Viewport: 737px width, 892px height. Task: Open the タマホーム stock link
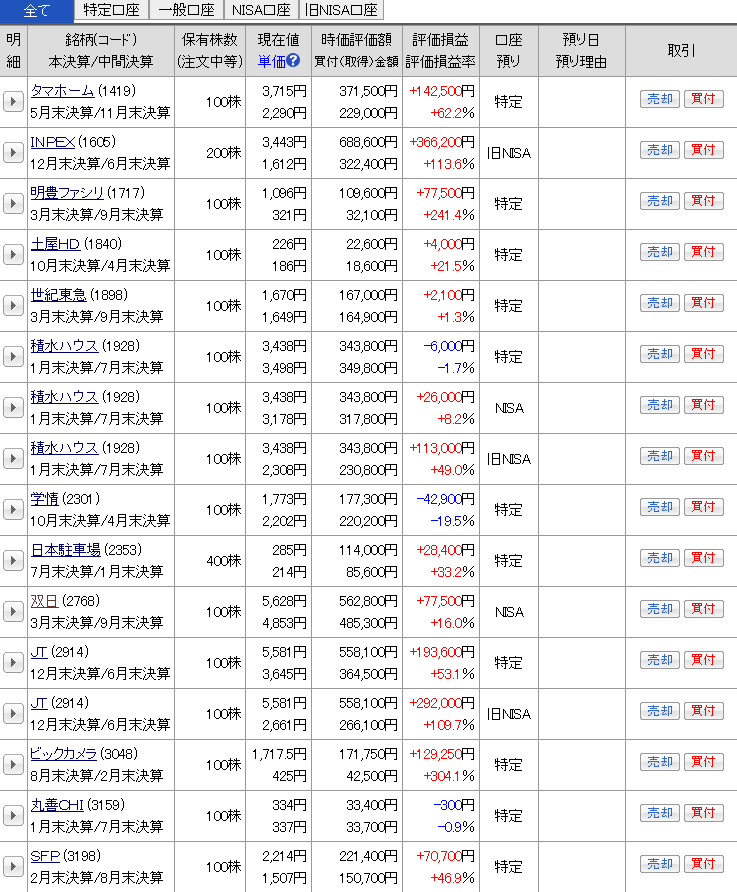(x=62, y=91)
